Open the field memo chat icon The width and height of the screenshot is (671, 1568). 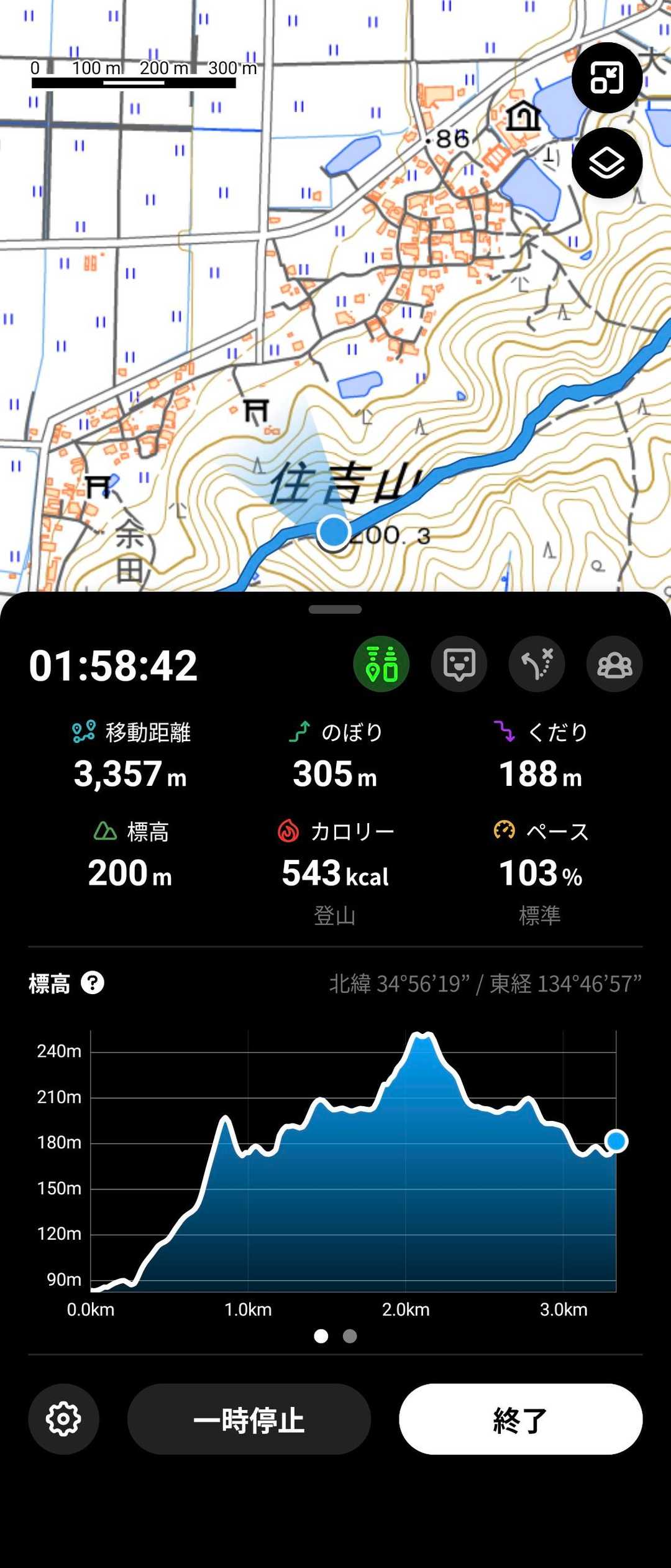tap(459, 664)
